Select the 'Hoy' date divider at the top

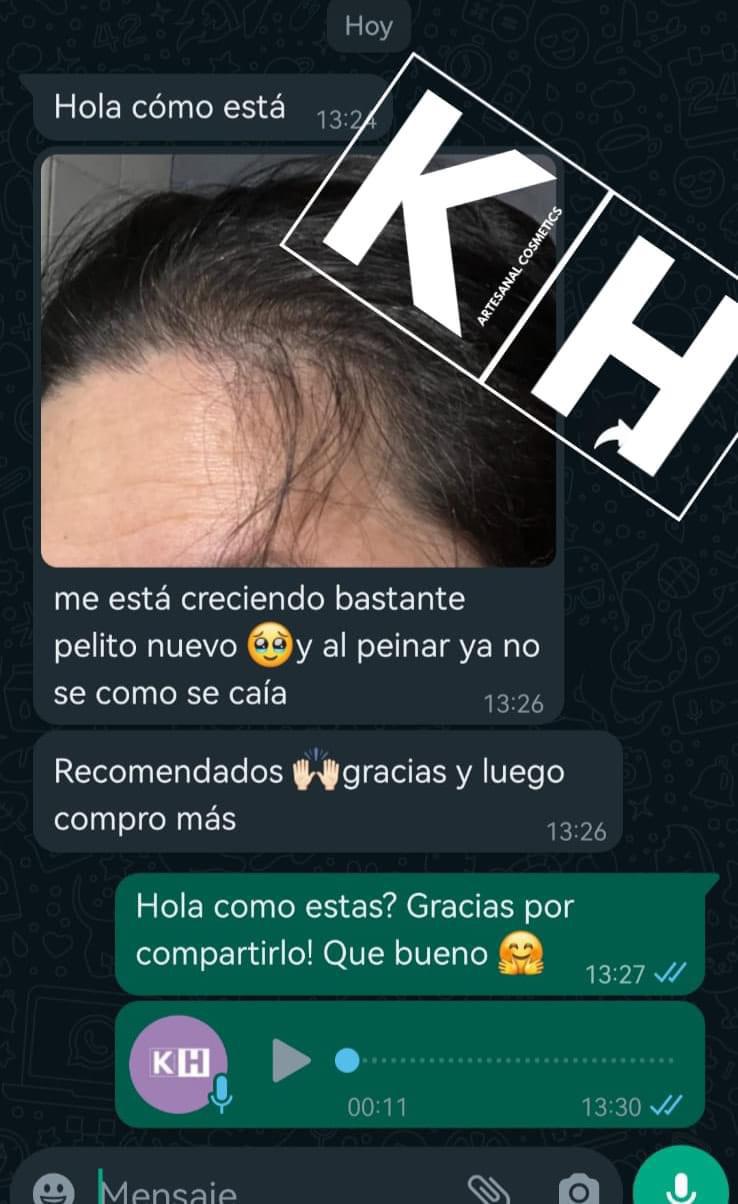pos(368,26)
